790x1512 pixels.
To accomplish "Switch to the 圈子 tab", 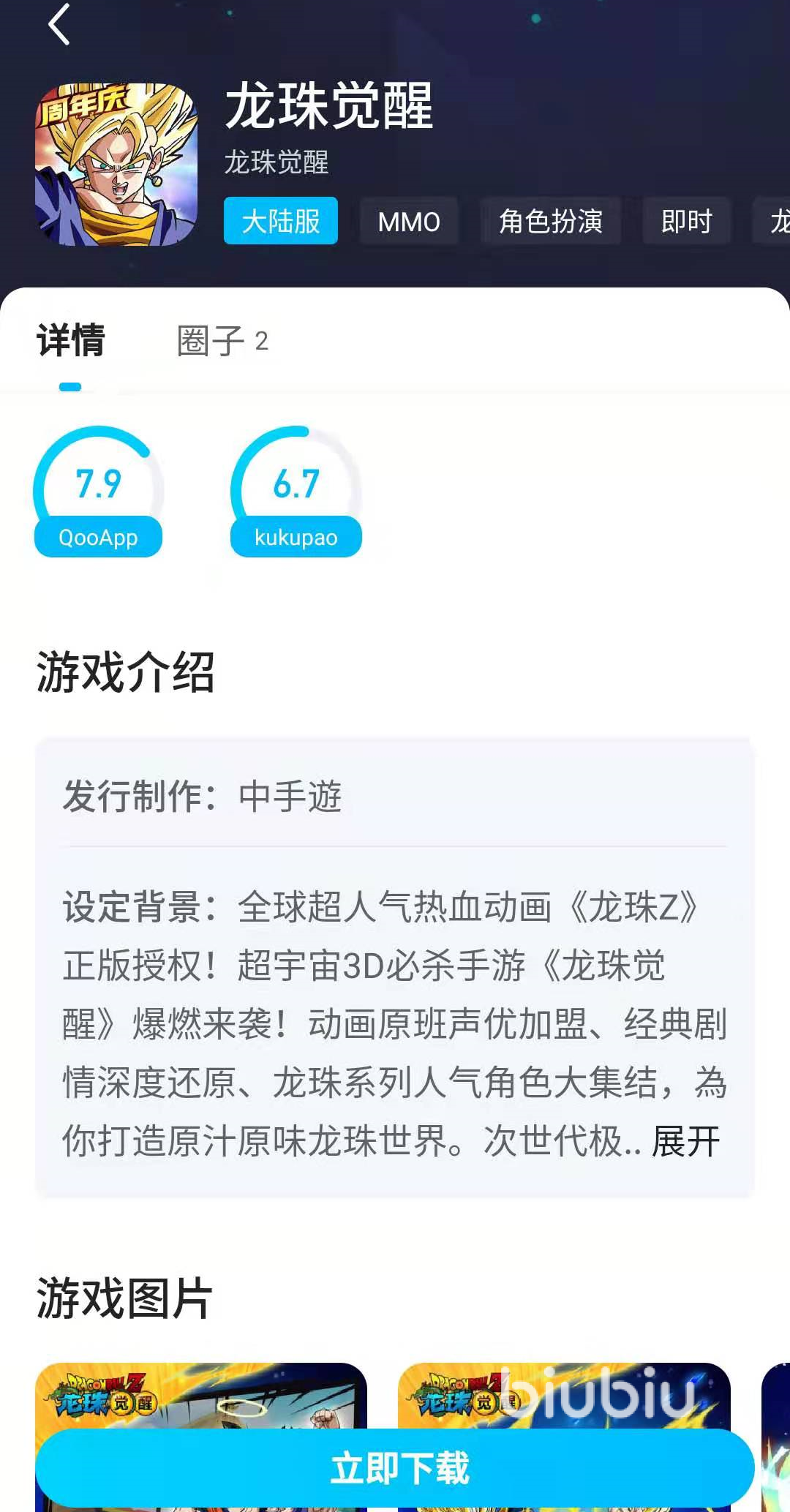I will click(222, 341).
